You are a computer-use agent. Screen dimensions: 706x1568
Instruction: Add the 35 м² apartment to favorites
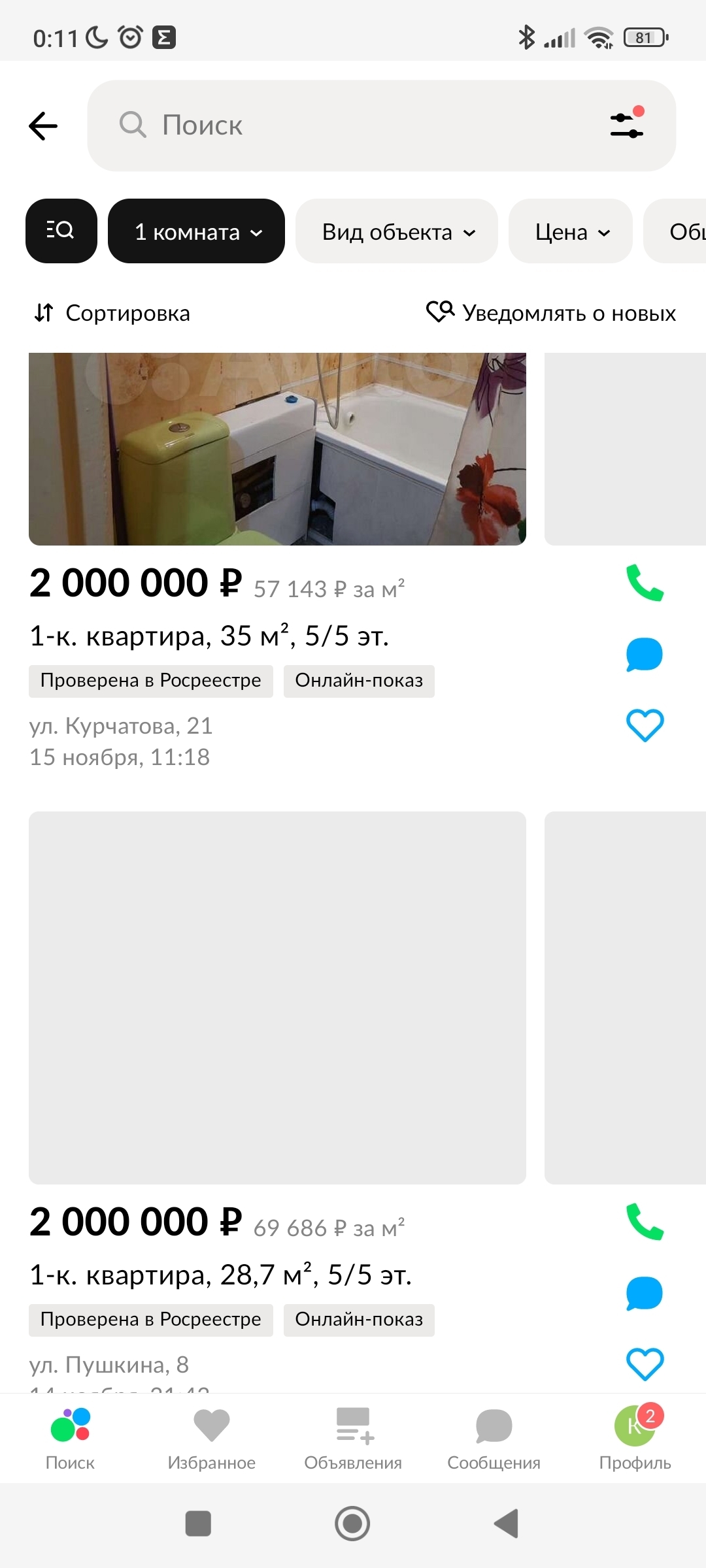[645, 725]
